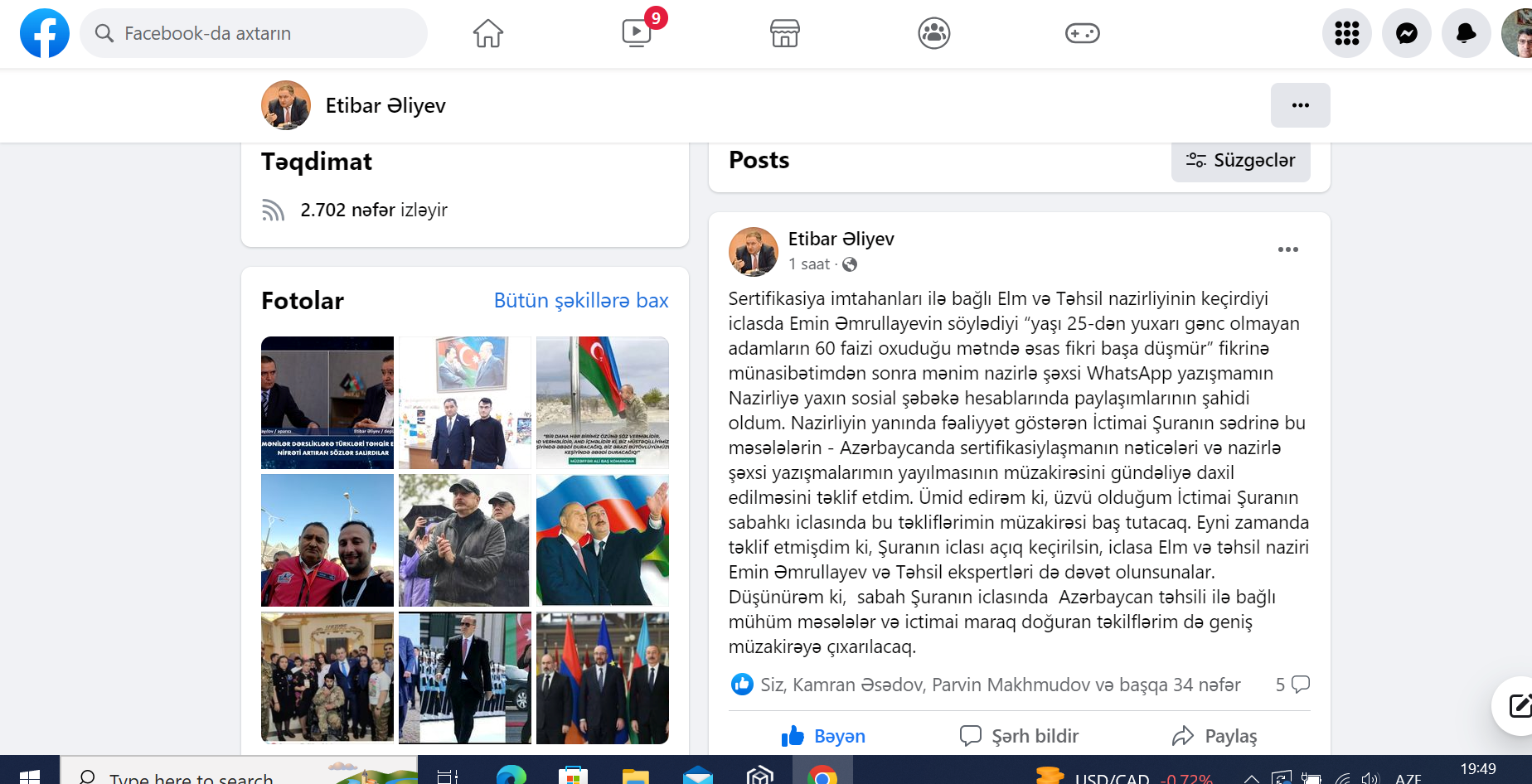This screenshot has width=1532, height=784.
Task: View who reacted to the post
Action: pos(999,685)
